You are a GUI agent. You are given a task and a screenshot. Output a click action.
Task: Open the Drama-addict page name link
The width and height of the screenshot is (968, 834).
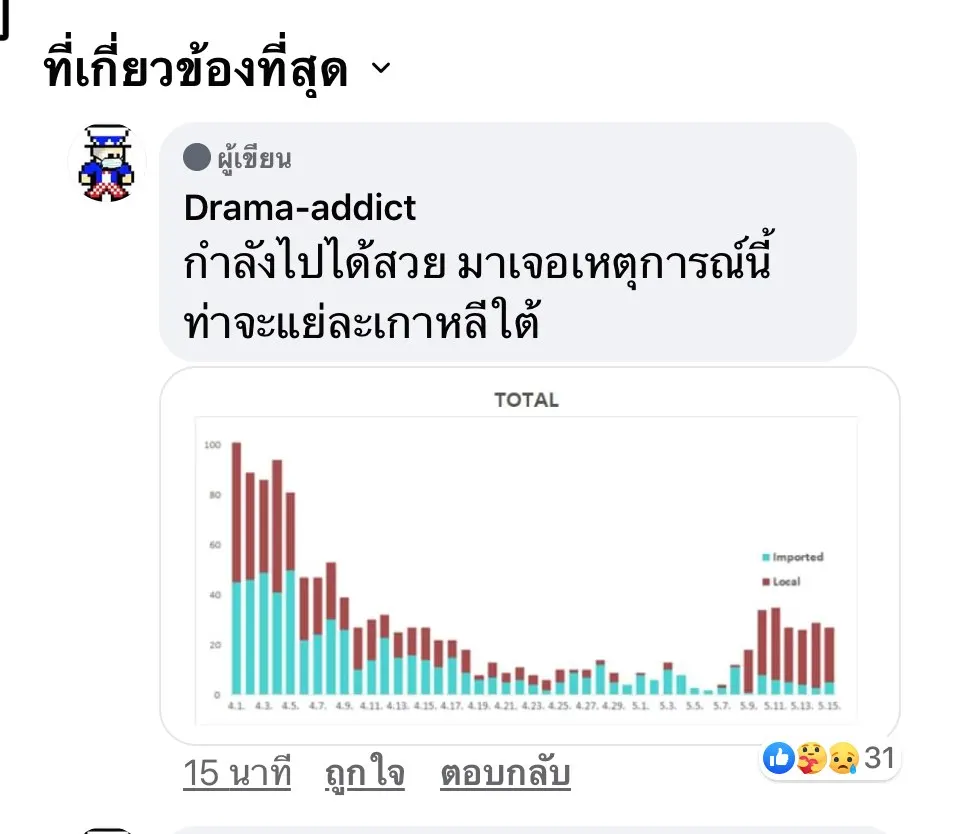[300, 207]
